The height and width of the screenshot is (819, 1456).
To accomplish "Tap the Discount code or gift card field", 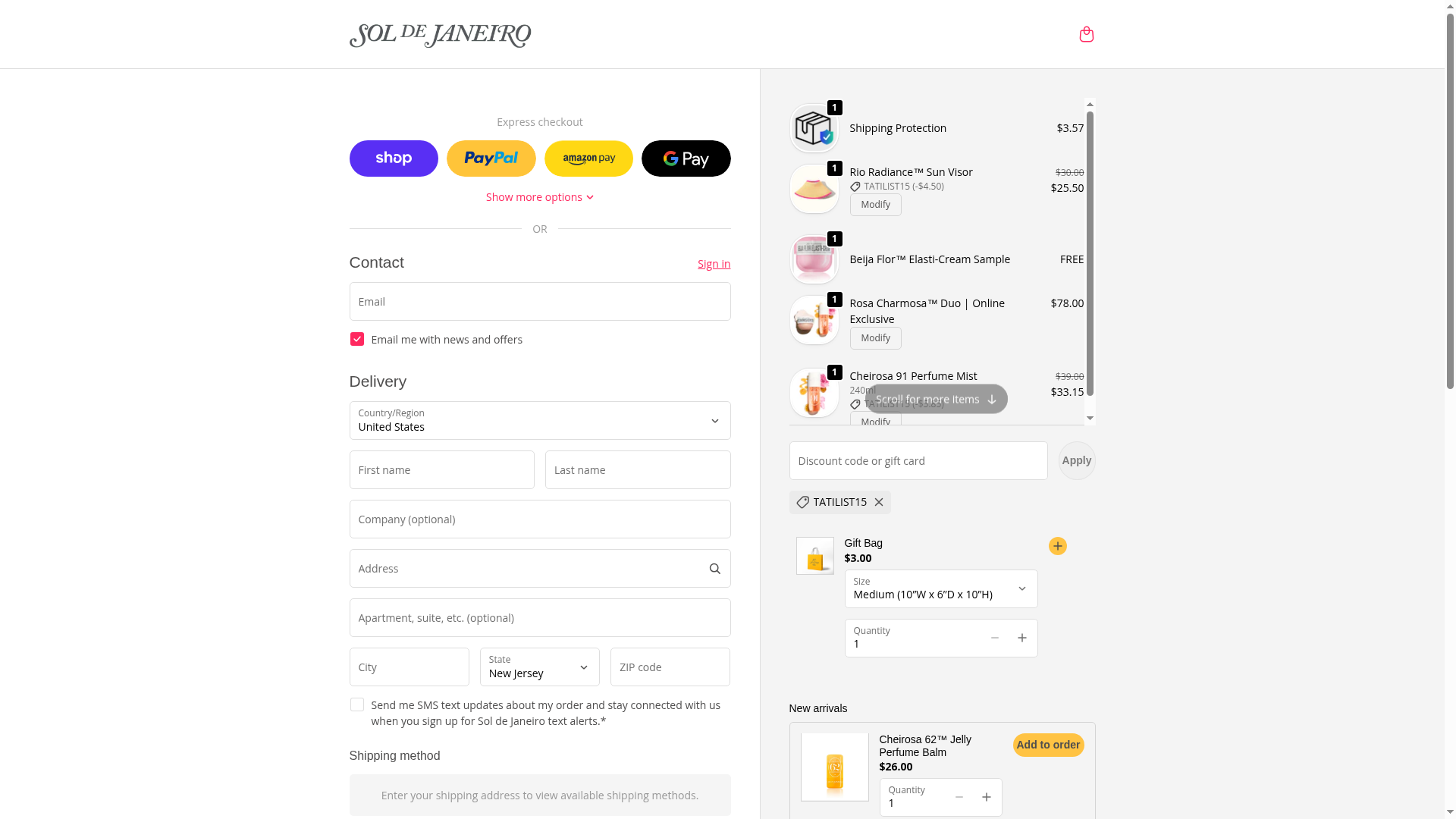I will tap(918, 461).
